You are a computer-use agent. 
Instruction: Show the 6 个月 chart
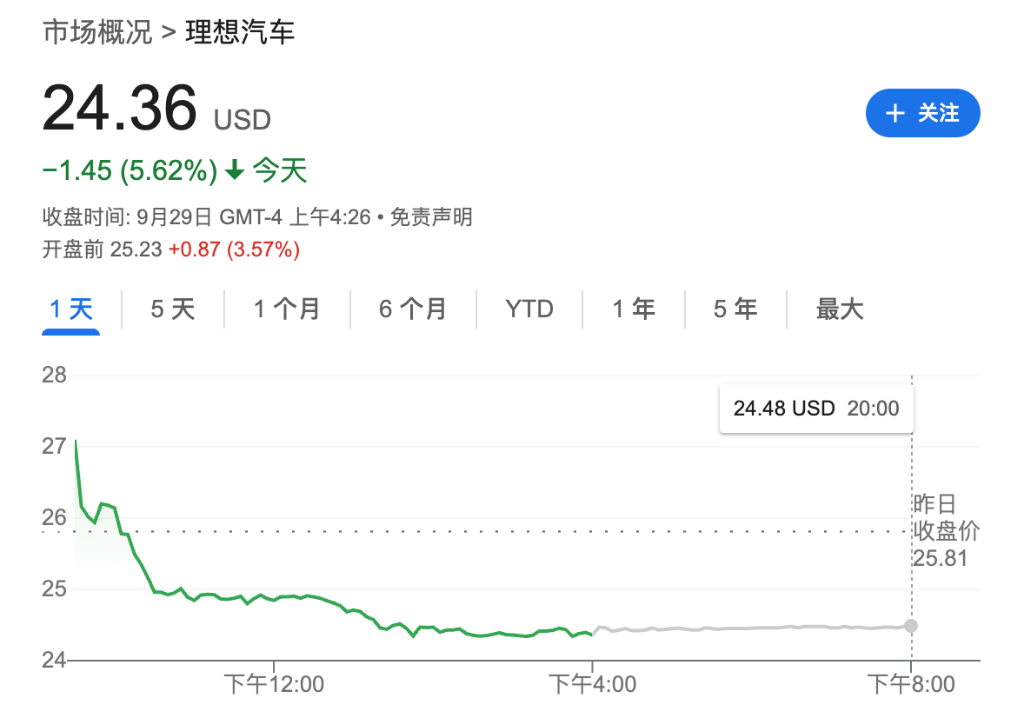tap(412, 309)
